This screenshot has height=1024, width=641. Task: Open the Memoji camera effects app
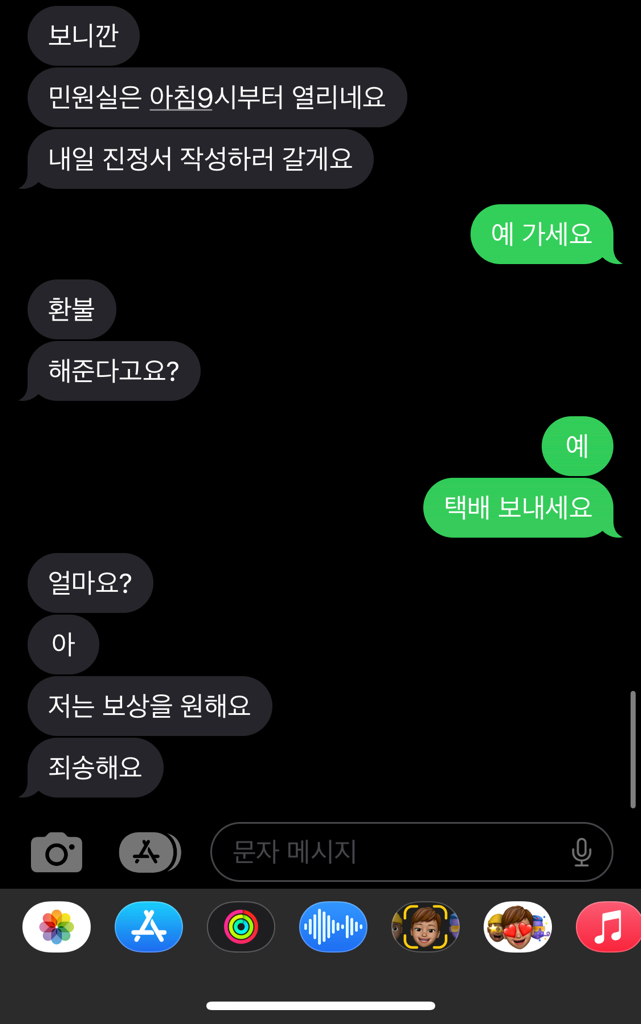coord(426,927)
